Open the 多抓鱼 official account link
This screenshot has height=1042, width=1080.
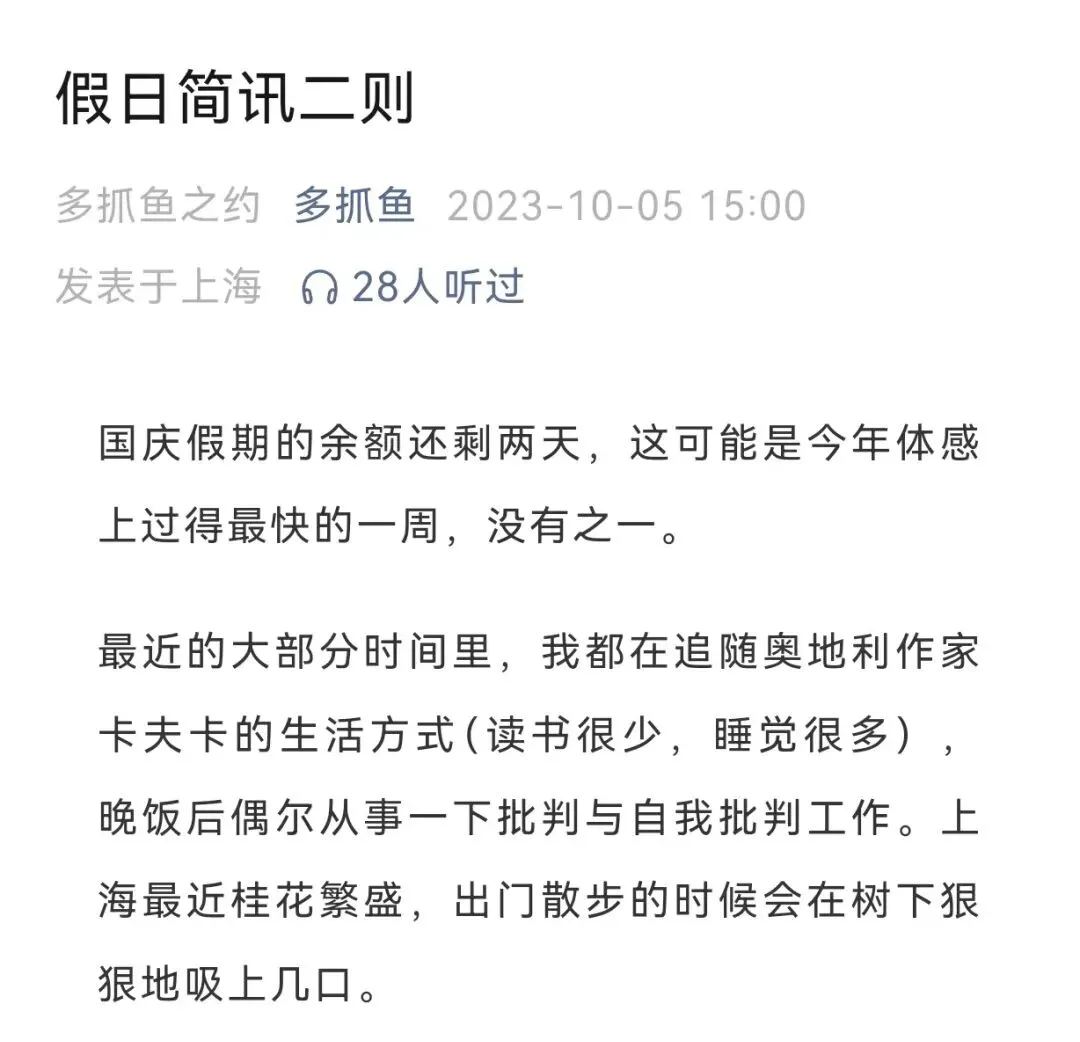tap(354, 206)
